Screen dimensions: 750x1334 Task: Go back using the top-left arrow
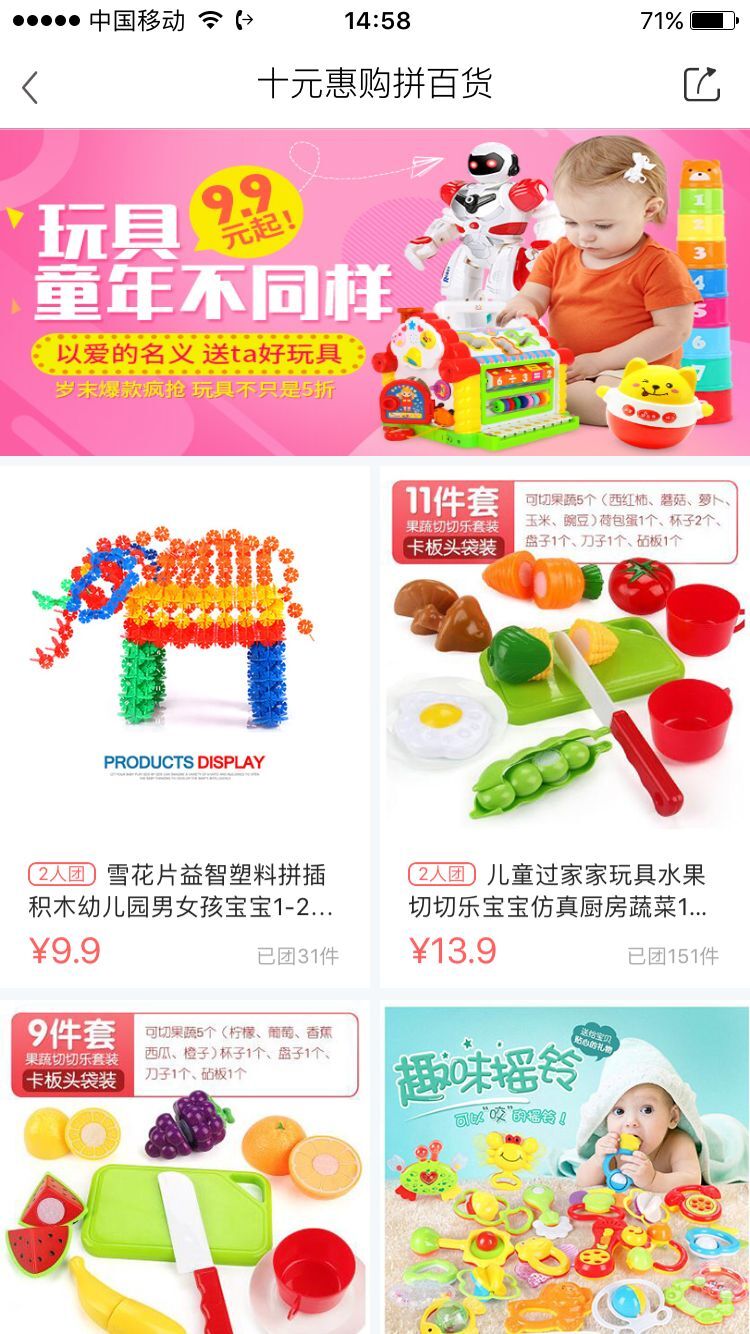(30, 87)
